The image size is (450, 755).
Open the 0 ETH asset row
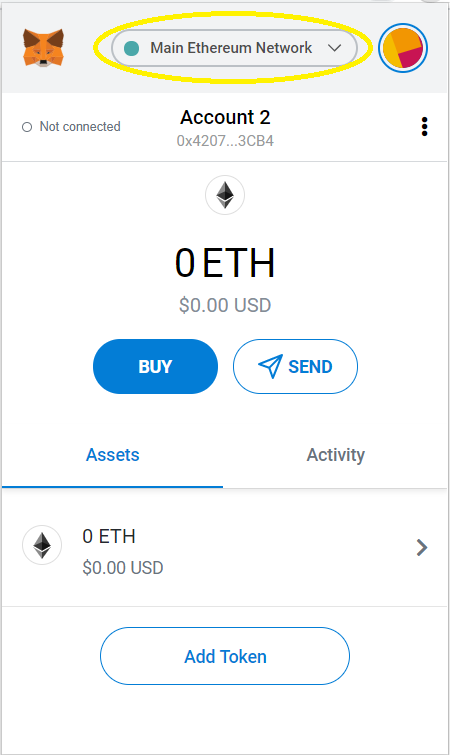(225, 548)
